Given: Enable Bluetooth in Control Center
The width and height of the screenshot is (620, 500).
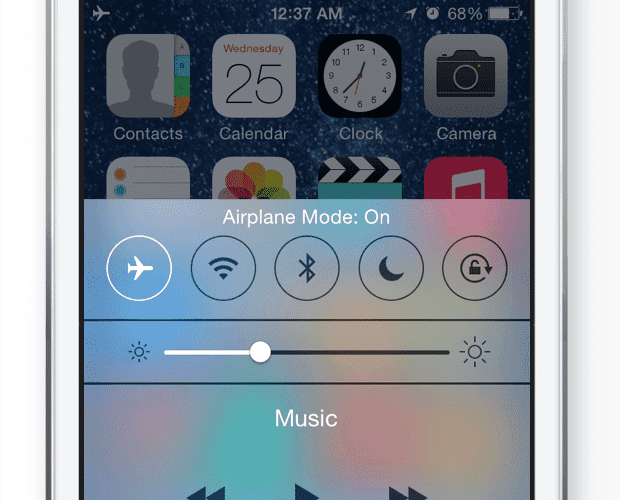Looking at the screenshot, I should (x=307, y=269).
